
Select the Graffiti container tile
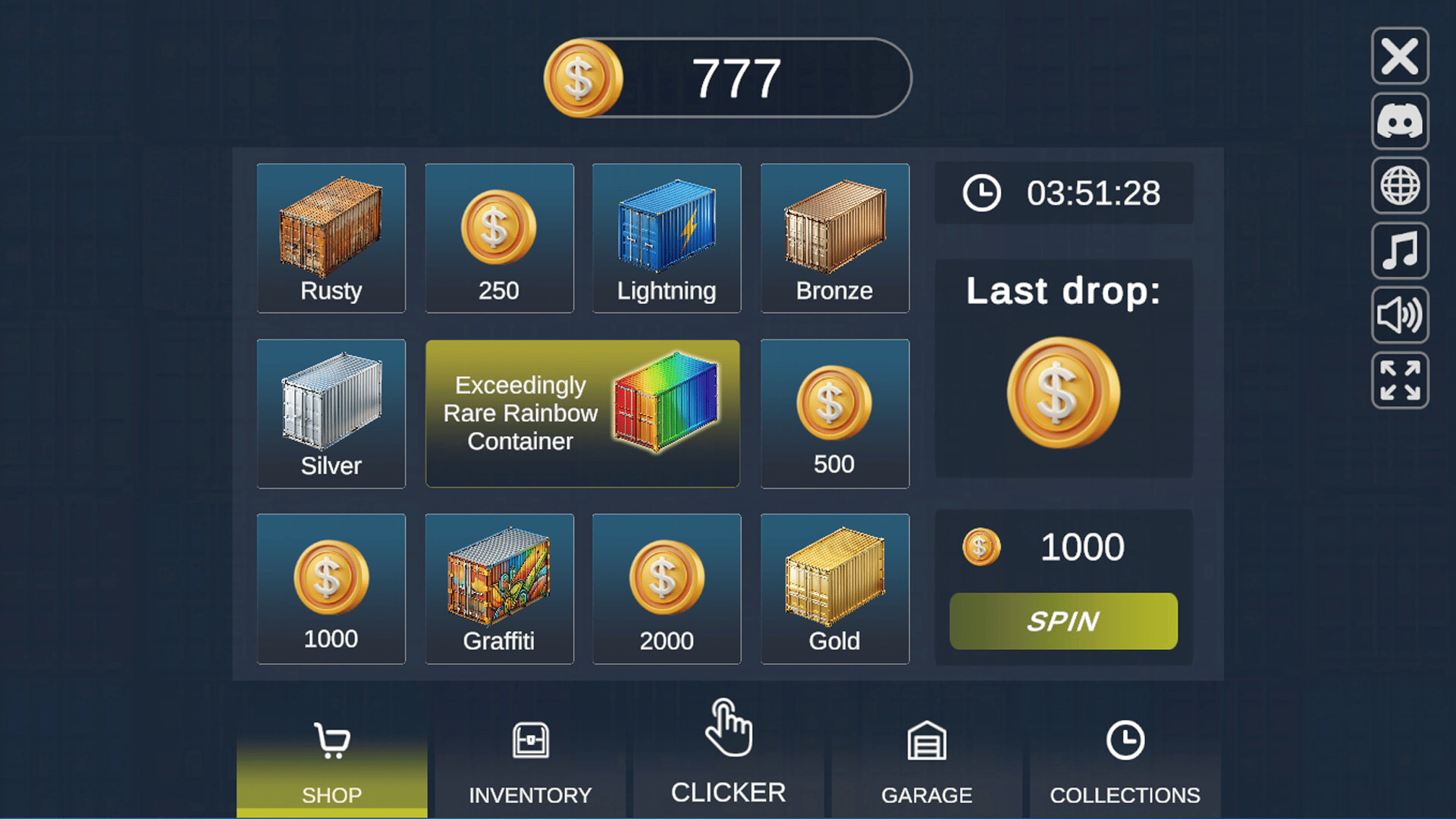coord(499,588)
